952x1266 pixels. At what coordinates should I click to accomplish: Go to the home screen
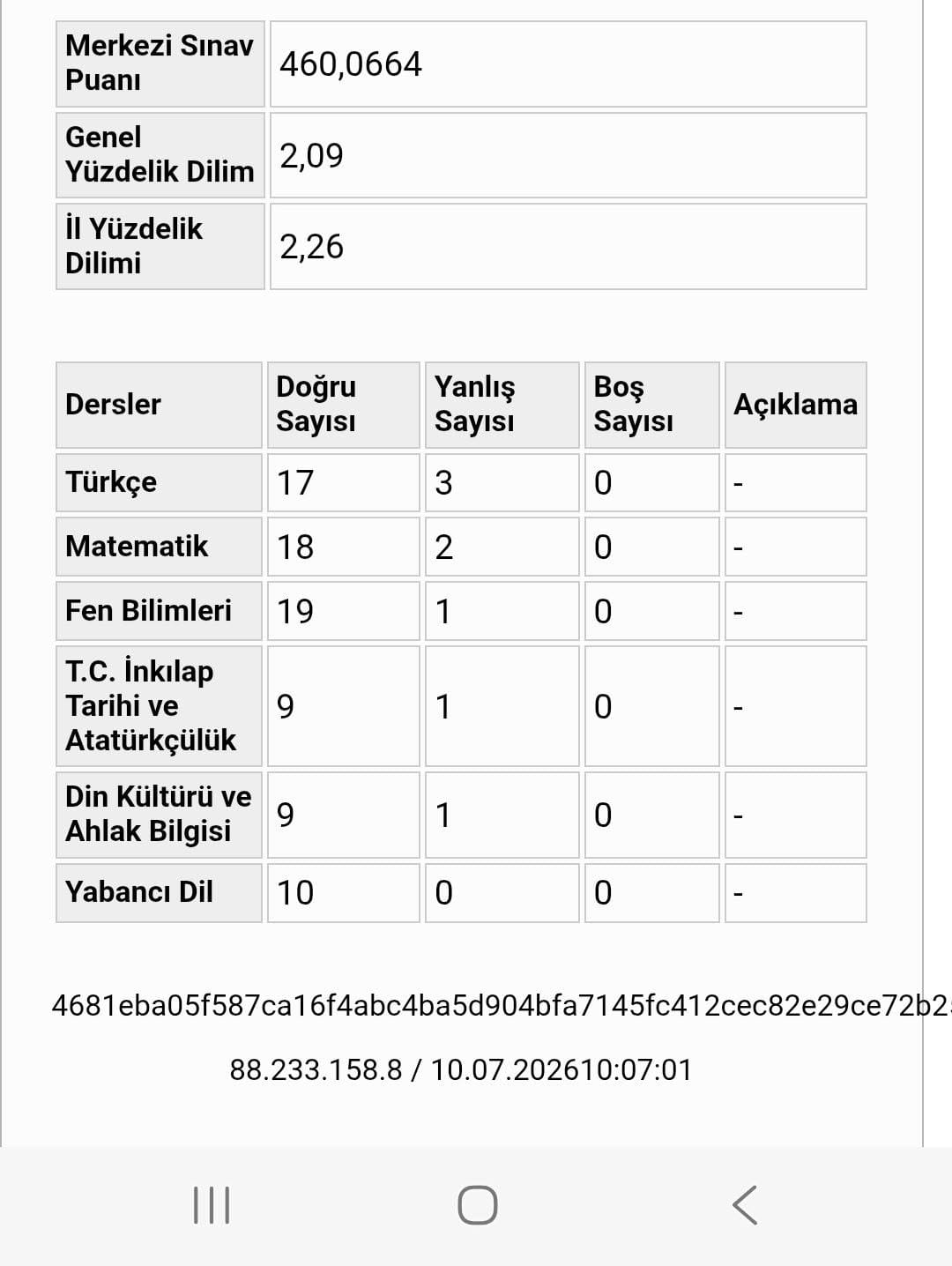477,1204
